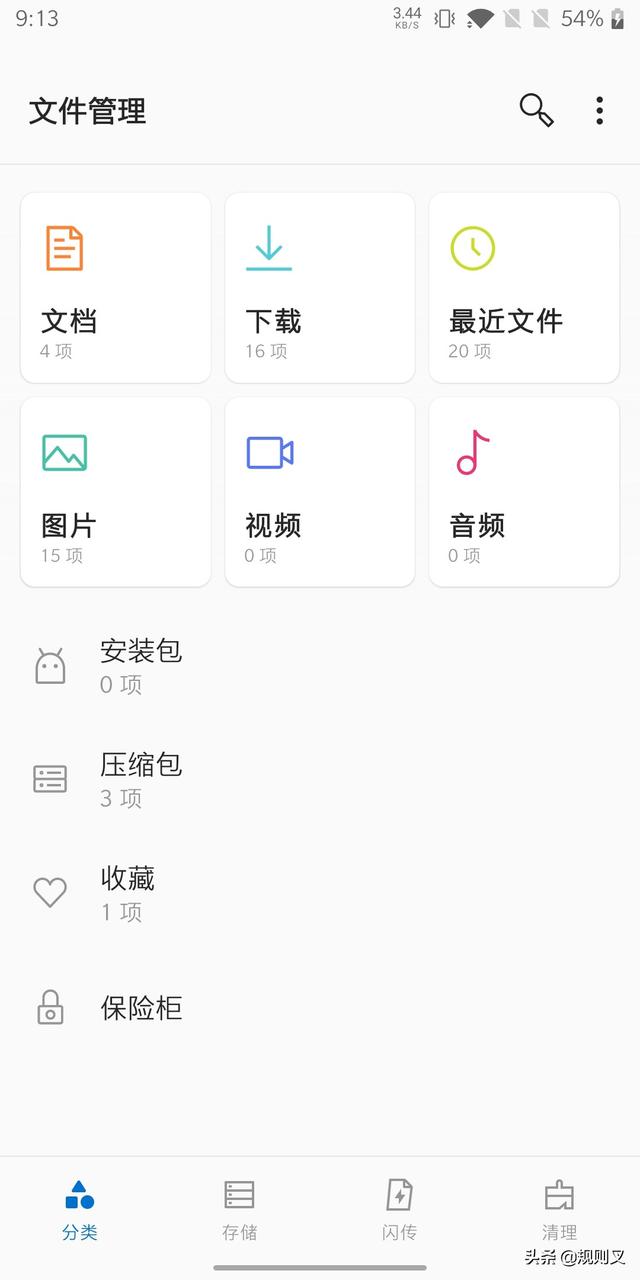Open the 下载 downloads card
This screenshot has height=1280, width=640.
320,288
